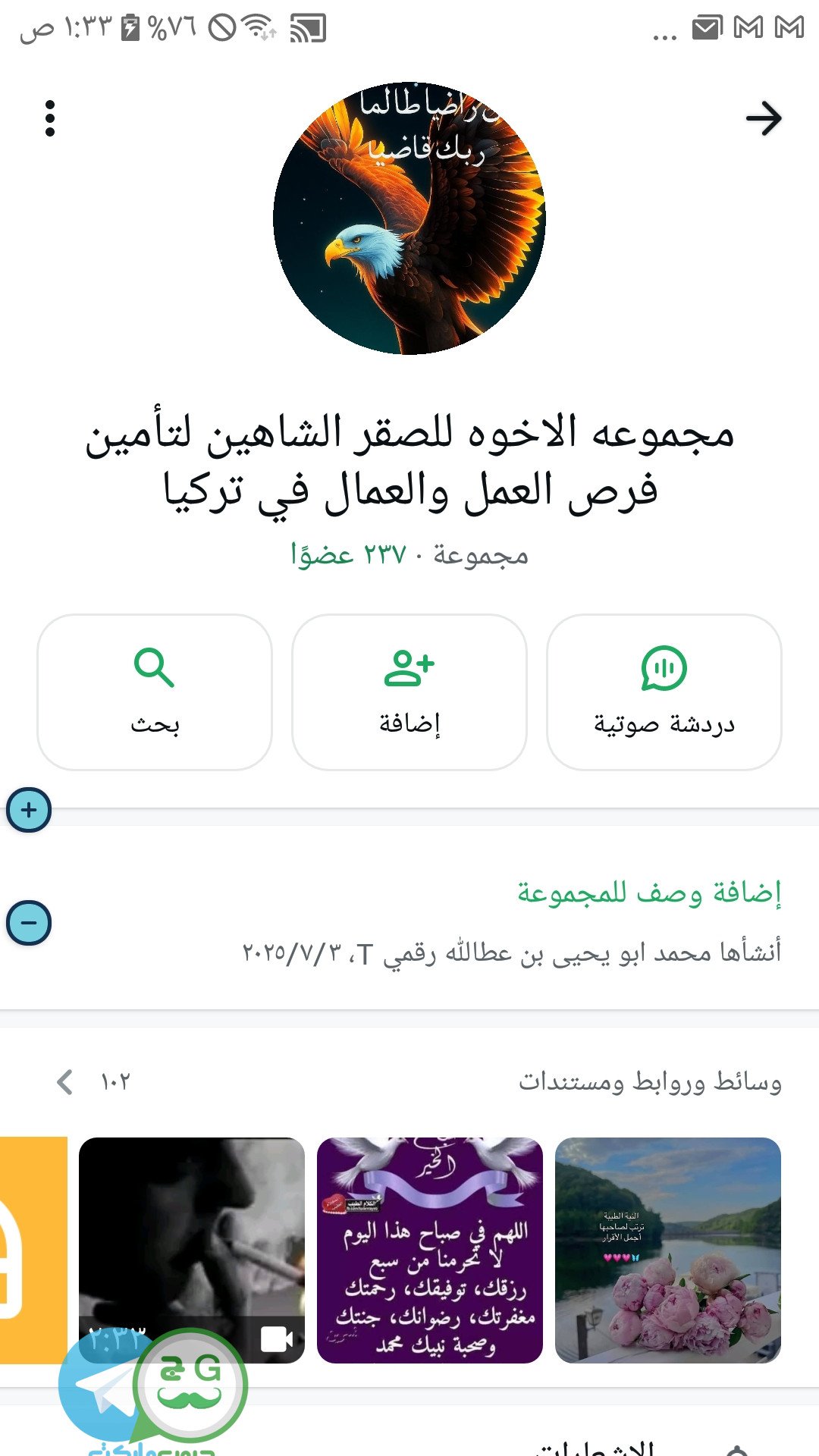Open the purple morning prayer image
The height and width of the screenshot is (1456, 819).
point(430,1250)
